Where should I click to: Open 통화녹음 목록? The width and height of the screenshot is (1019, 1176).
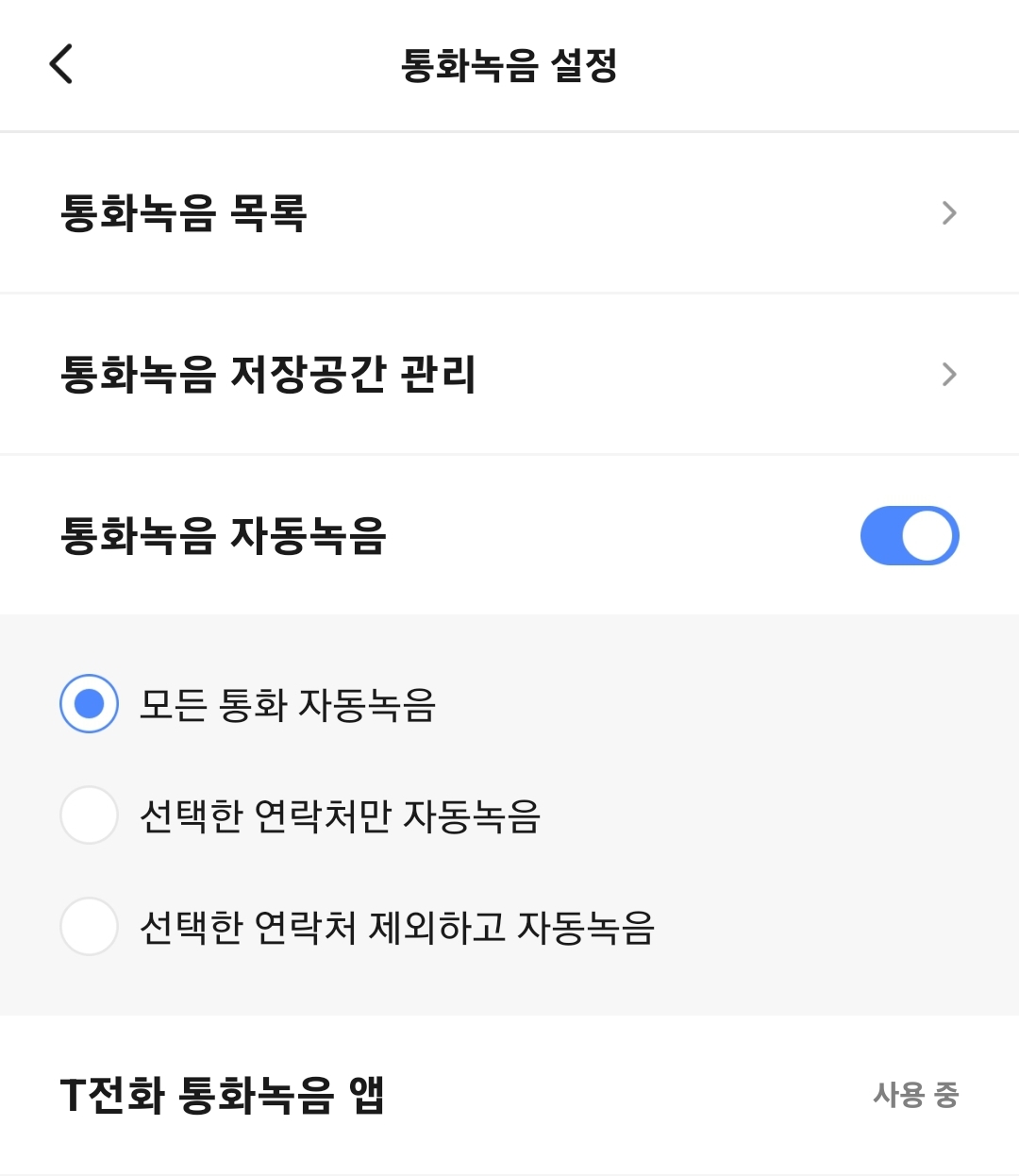(x=509, y=213)
